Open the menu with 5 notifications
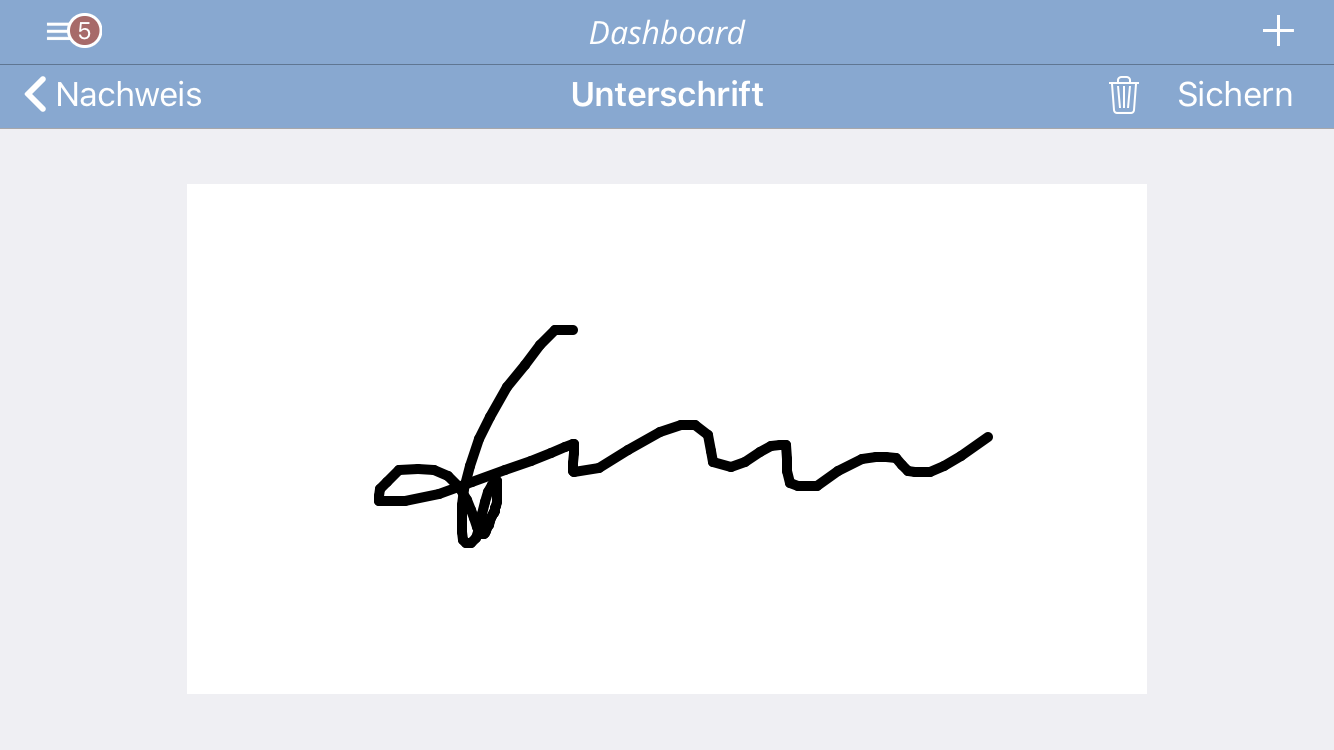Viewport: 1334px width, 750px height. coord(73,32)
